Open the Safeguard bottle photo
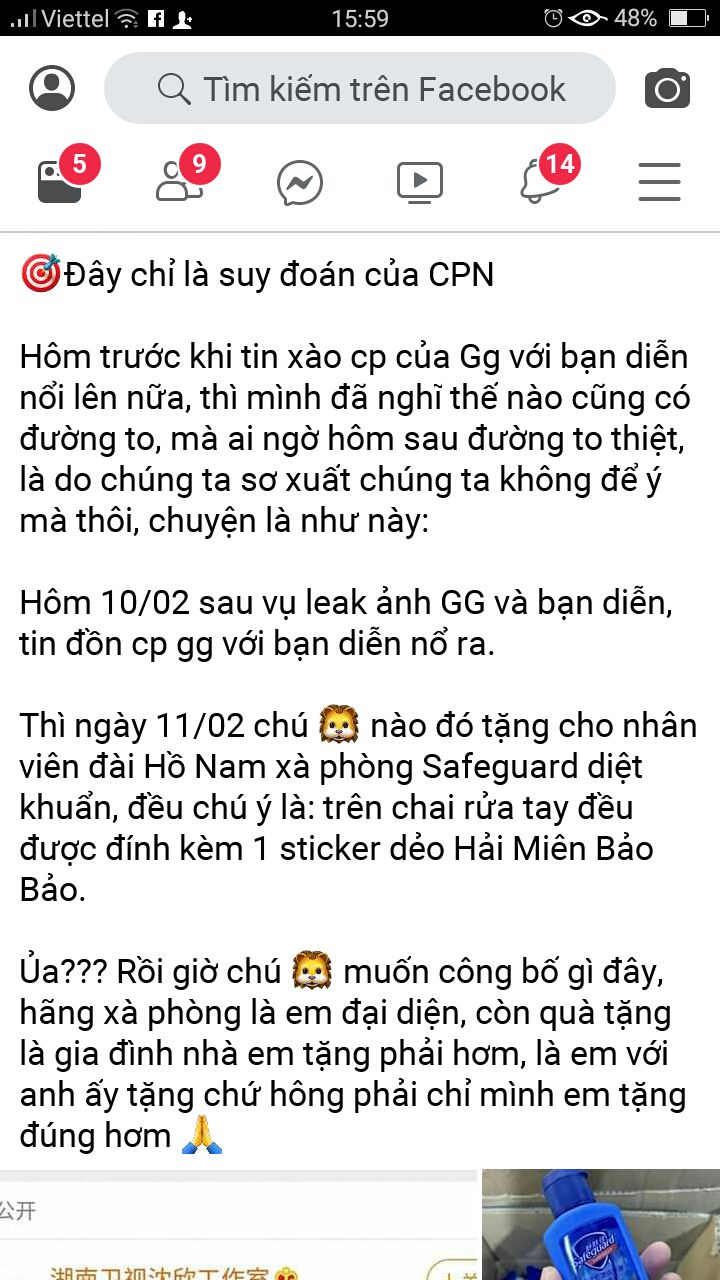The image size is (720, 1280). coord(600,1225)
